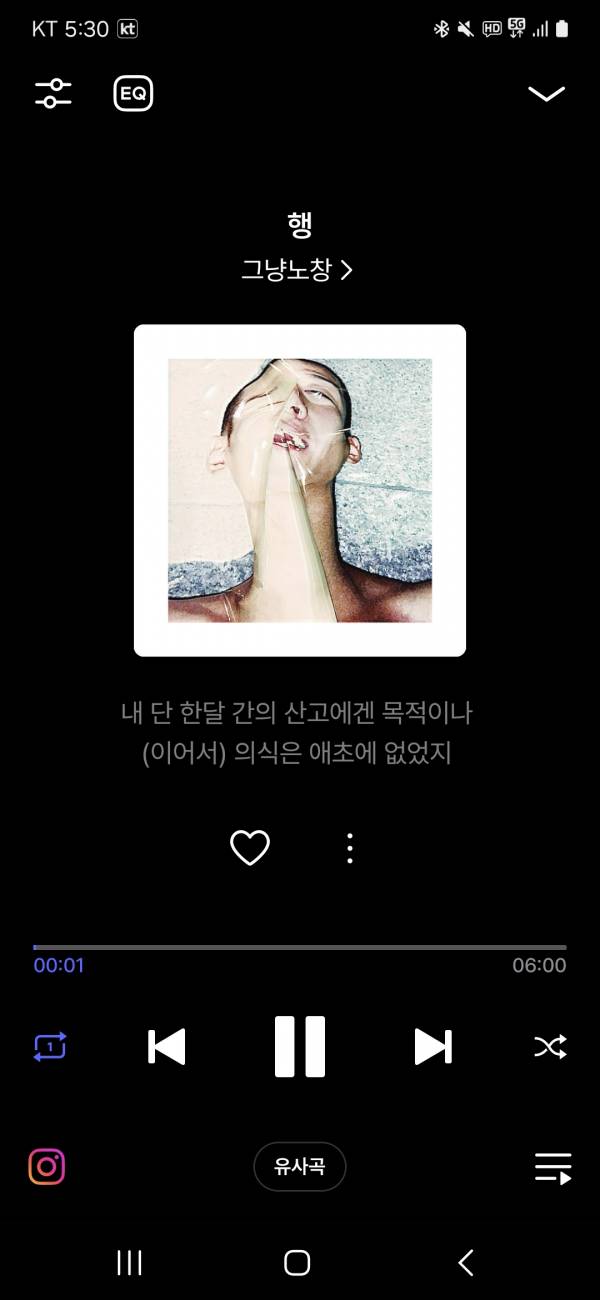This screenshot has height=1300, width=600.
Task: Open 유사곡 similar songs
Action: (x=300, y=1166)
